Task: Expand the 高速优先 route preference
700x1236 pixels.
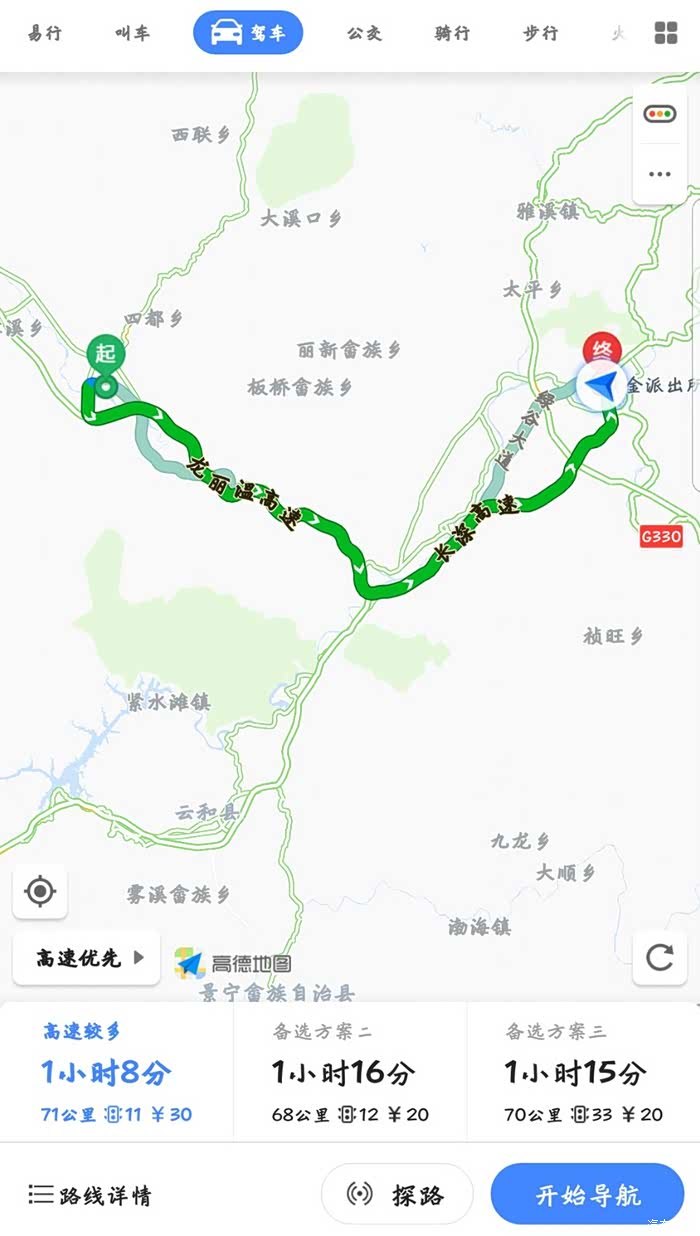Action: (87, 958)
